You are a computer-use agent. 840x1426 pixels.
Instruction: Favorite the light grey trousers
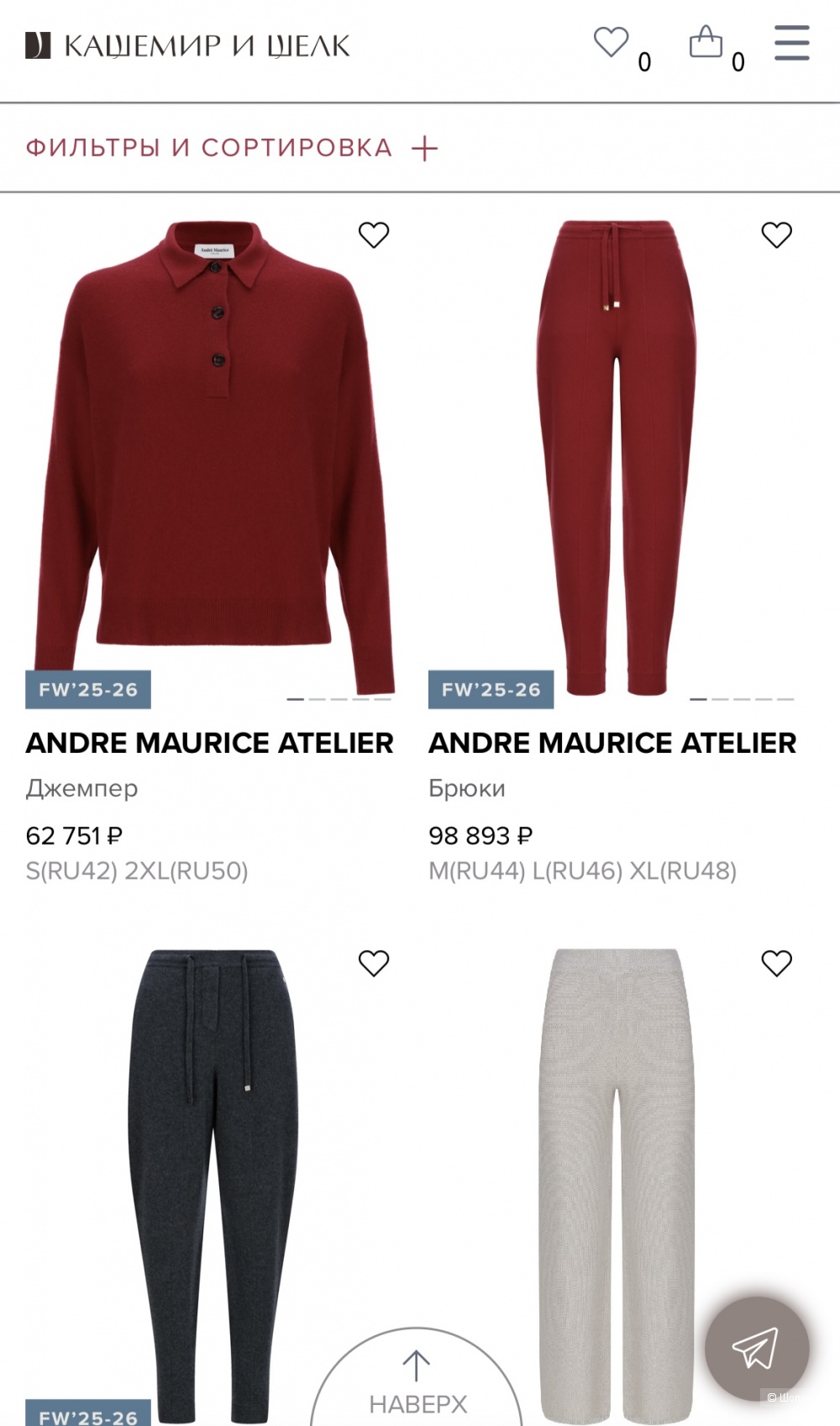[776, 963]
